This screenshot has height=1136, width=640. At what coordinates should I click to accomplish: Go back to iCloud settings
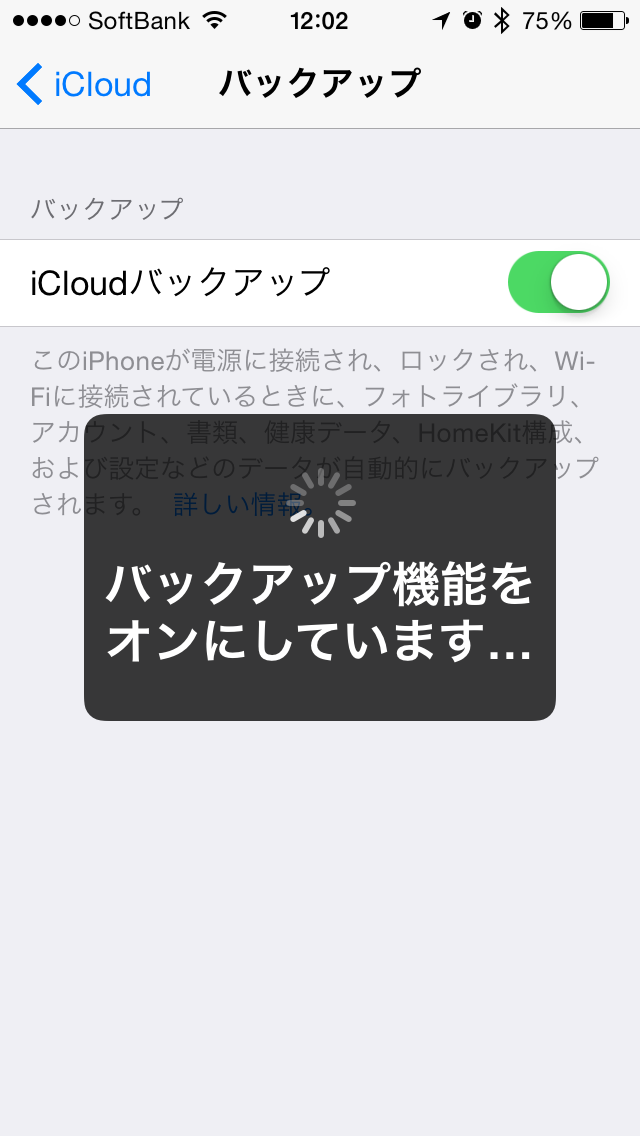tap(83, 84)
